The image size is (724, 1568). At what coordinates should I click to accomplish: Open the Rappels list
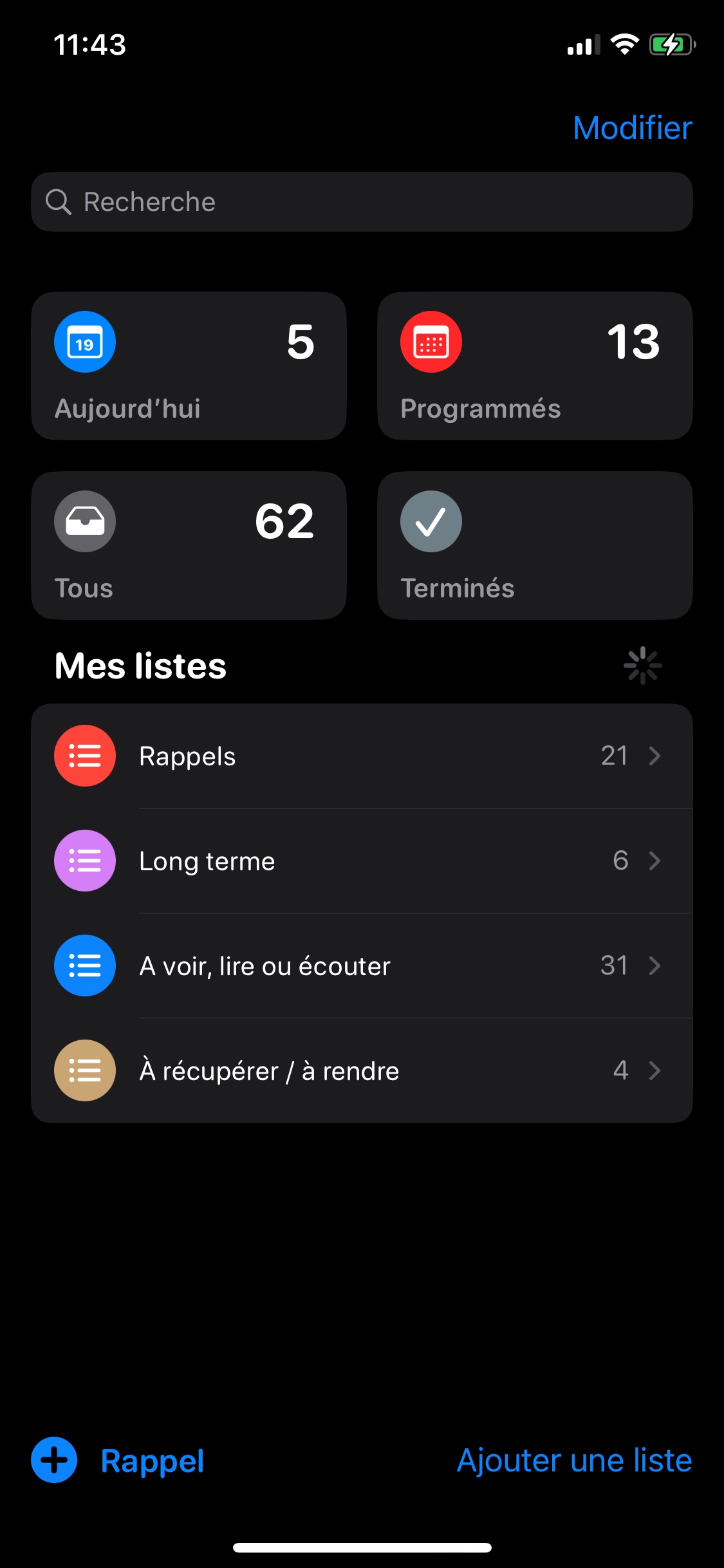coord(362,756)
